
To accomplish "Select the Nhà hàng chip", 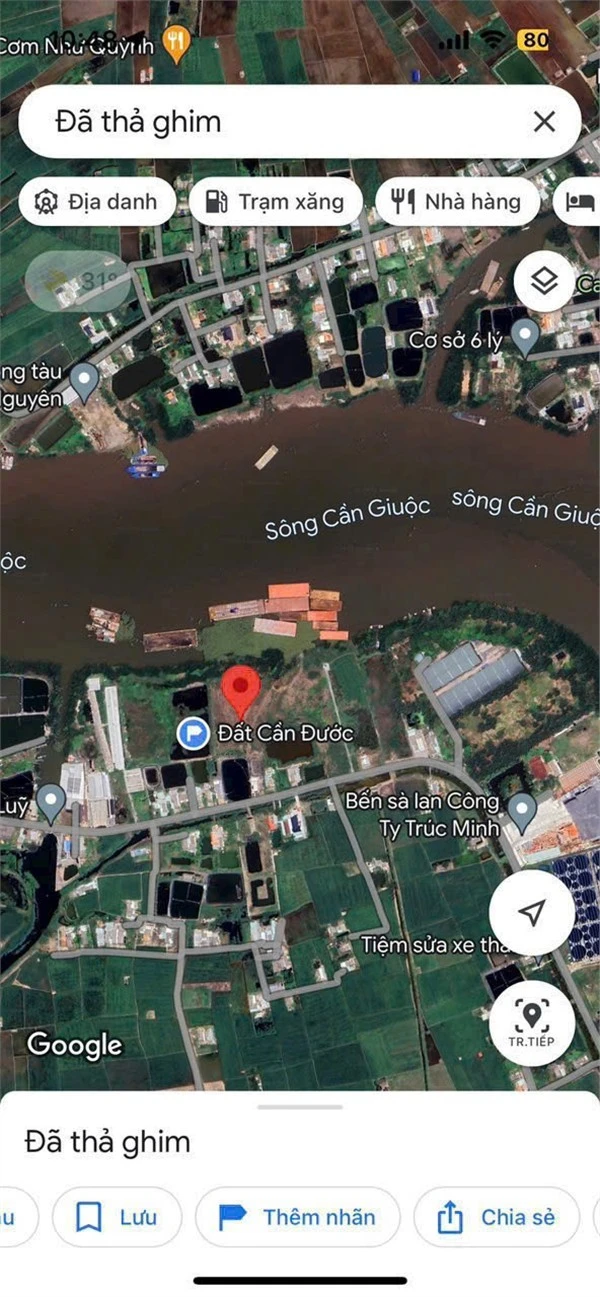I will coord(457,202).
